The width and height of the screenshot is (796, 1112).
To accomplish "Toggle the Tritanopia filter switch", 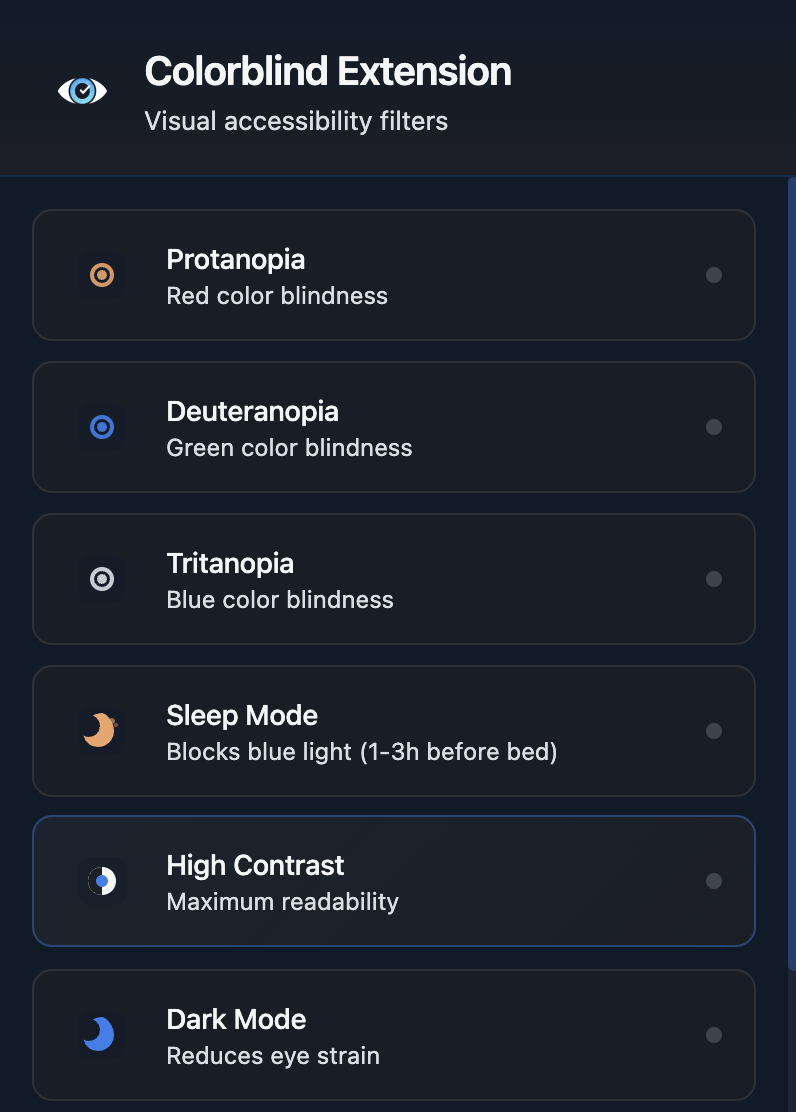I will 714,579.
